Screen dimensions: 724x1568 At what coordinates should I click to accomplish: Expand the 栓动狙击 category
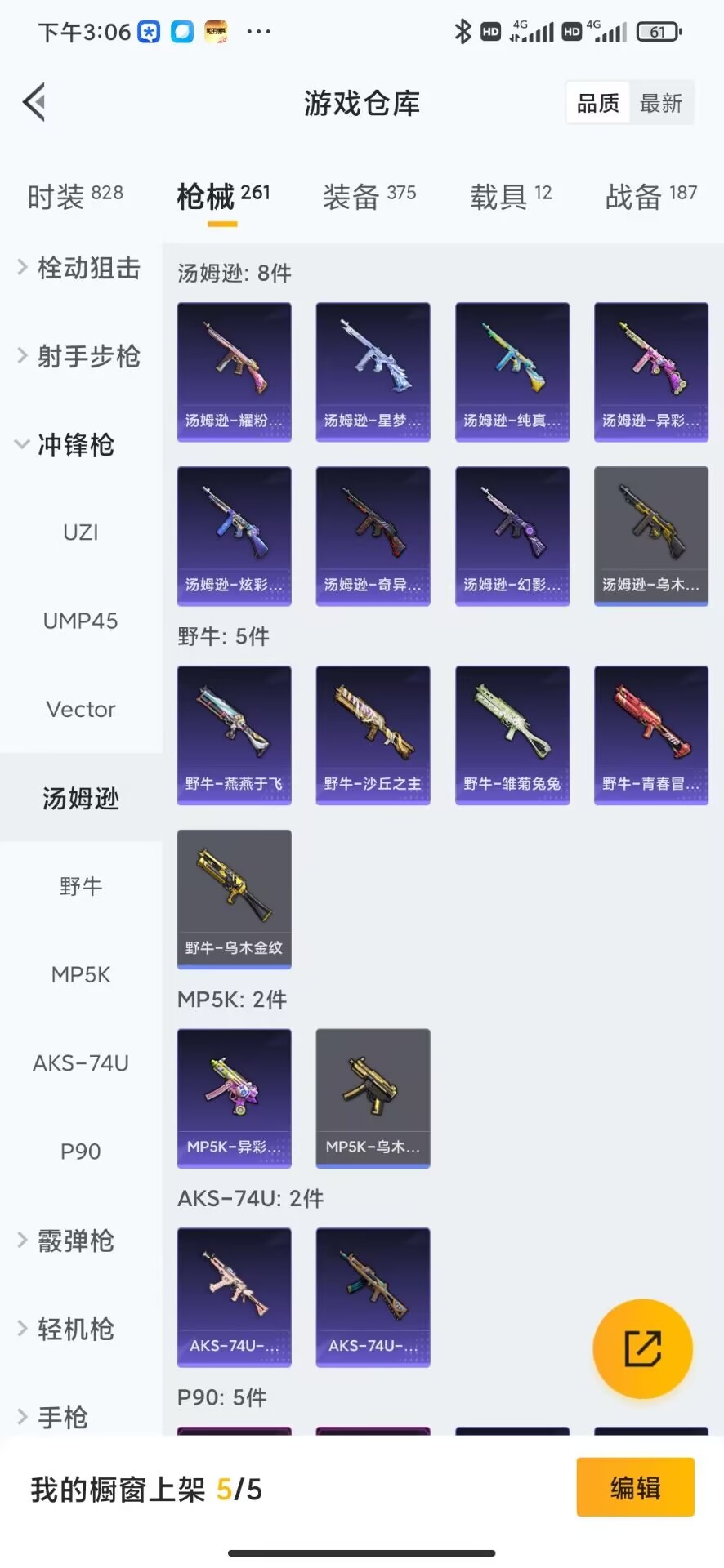(79, 268)
